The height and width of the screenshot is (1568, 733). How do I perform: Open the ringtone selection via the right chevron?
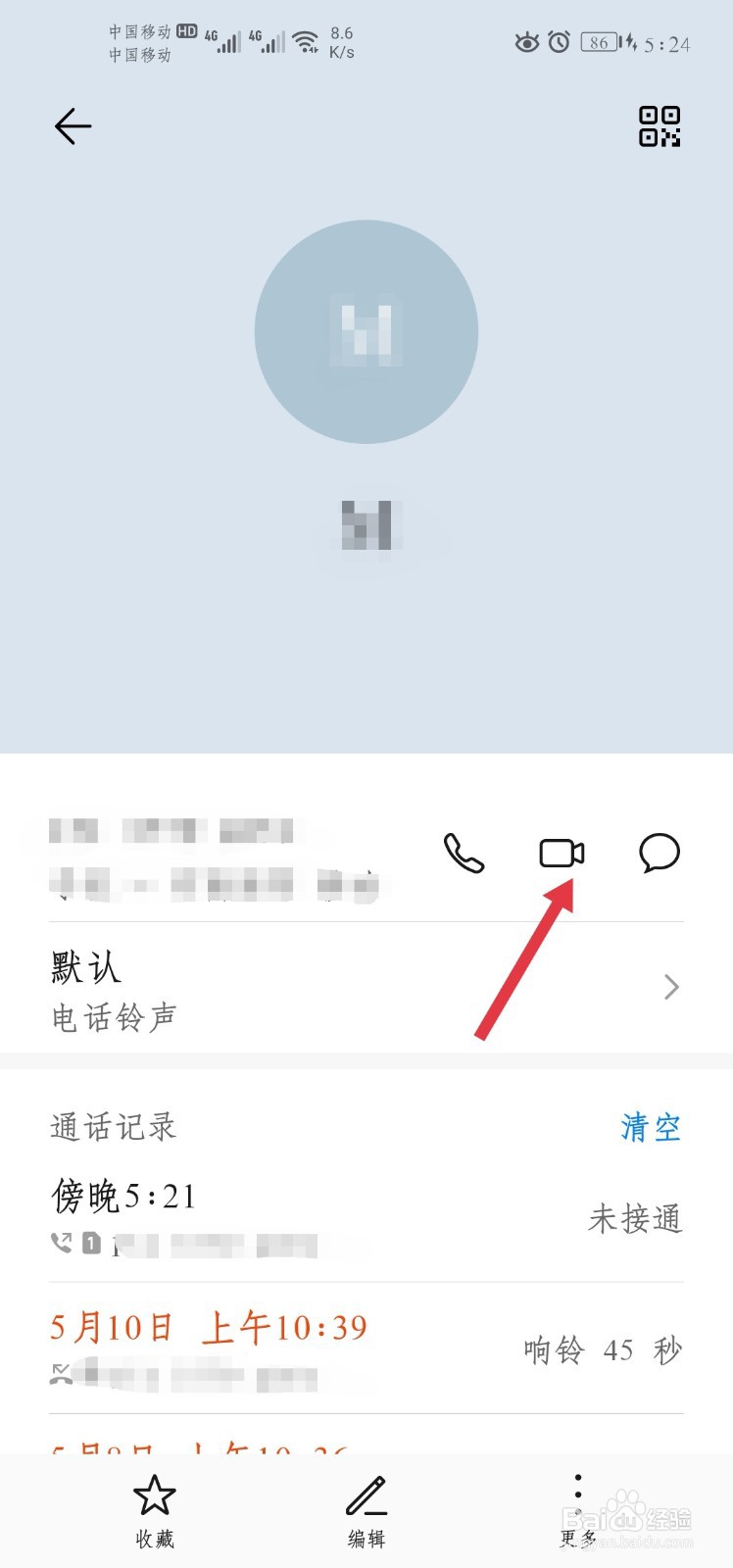coord(671,987)
